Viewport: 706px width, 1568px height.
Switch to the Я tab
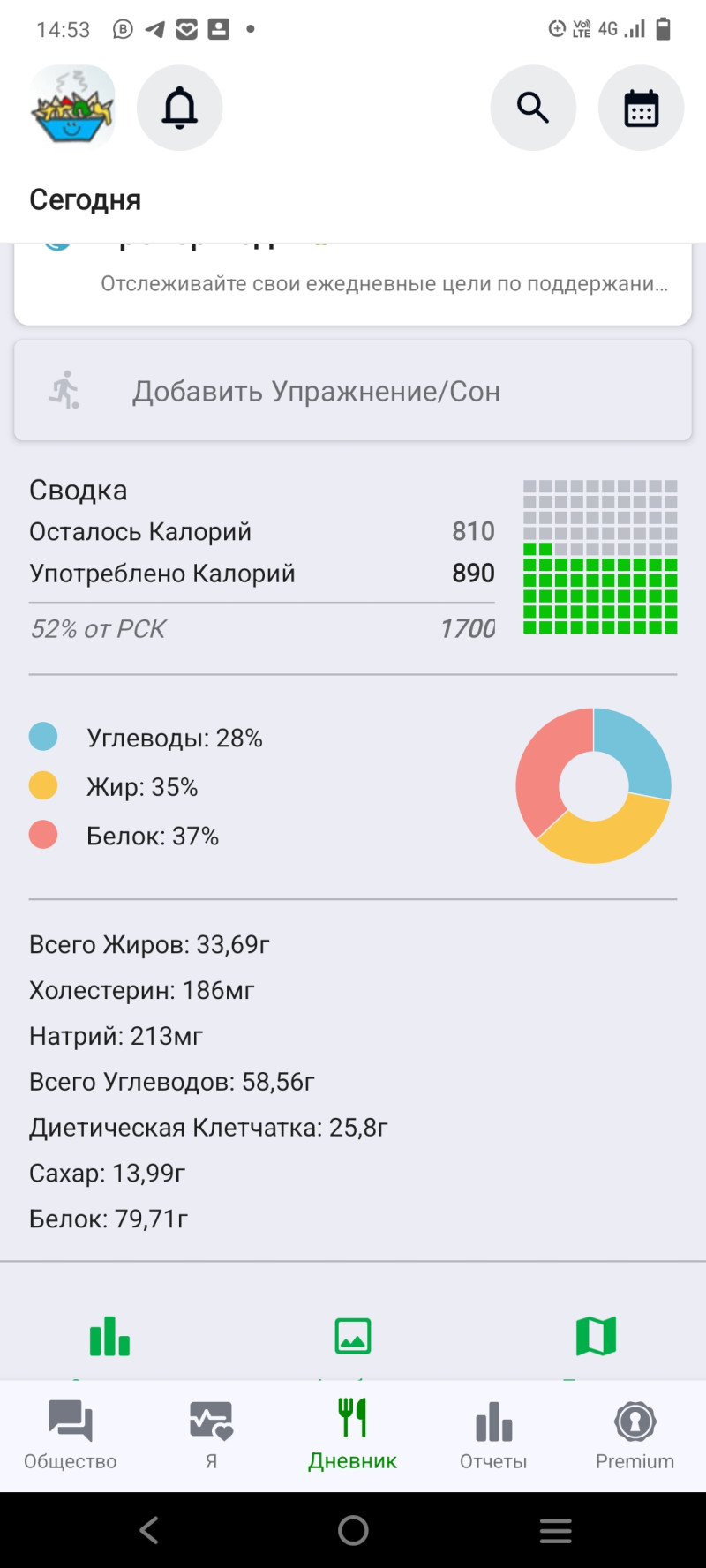tap(211, 1435)
